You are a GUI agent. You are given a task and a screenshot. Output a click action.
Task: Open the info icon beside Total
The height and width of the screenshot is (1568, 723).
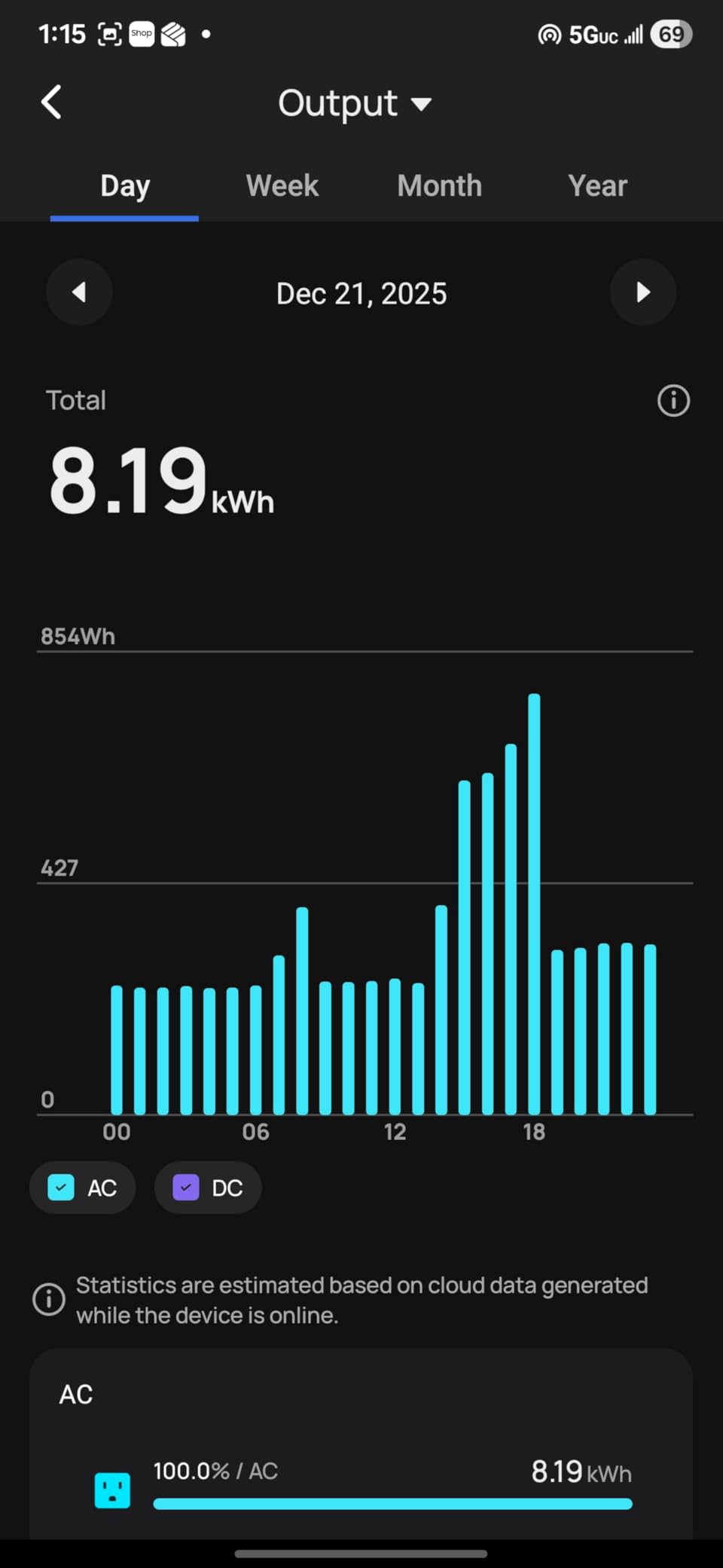pyautogui.click(x=673, y=401)
